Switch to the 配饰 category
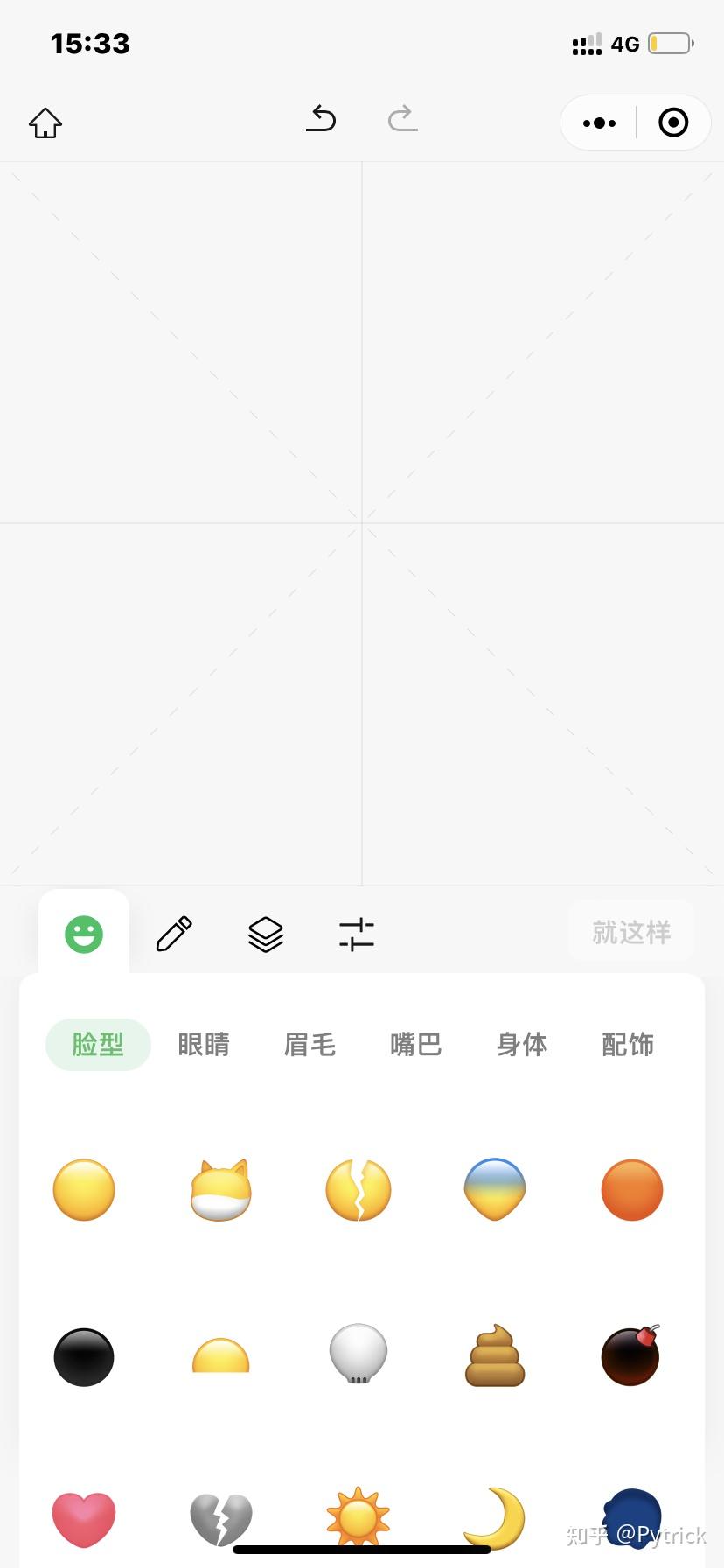 point(628,1044)
